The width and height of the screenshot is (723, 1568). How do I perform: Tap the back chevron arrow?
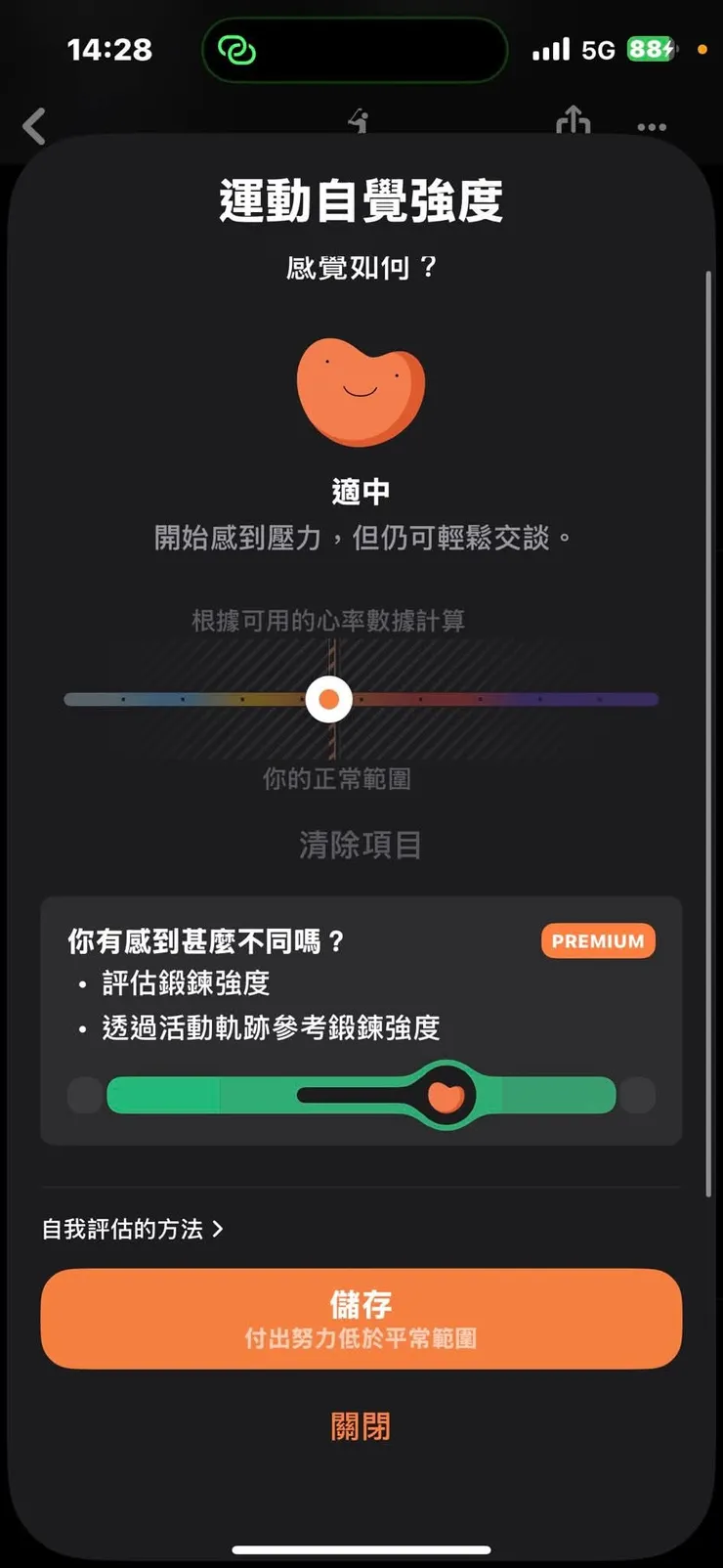[x=35, y=126]
